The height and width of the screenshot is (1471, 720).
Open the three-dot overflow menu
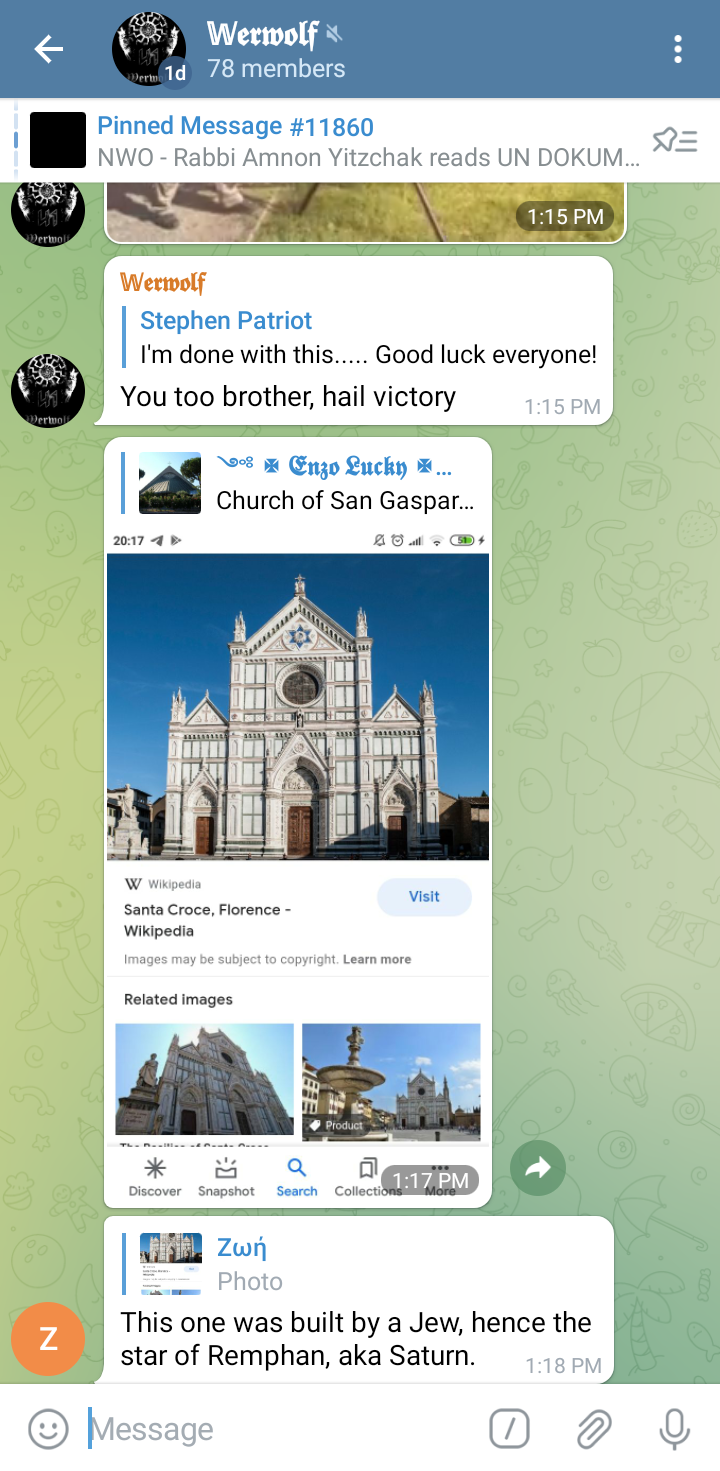(x=677, y=49)
